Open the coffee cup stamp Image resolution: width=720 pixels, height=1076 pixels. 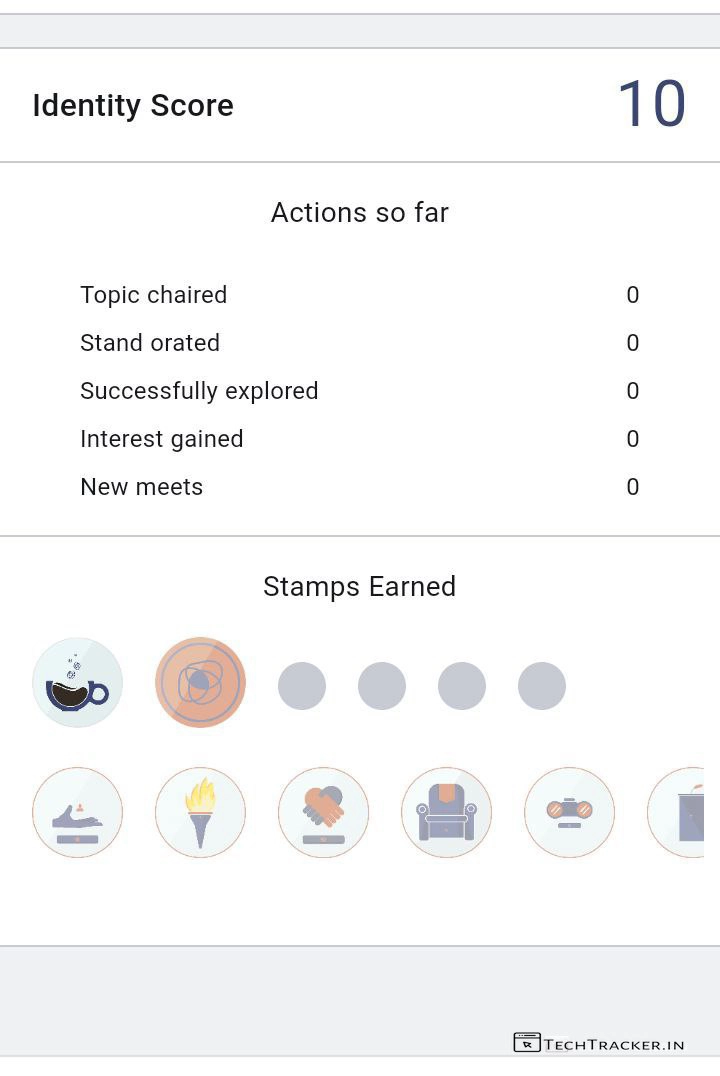[x=78, y=683]
